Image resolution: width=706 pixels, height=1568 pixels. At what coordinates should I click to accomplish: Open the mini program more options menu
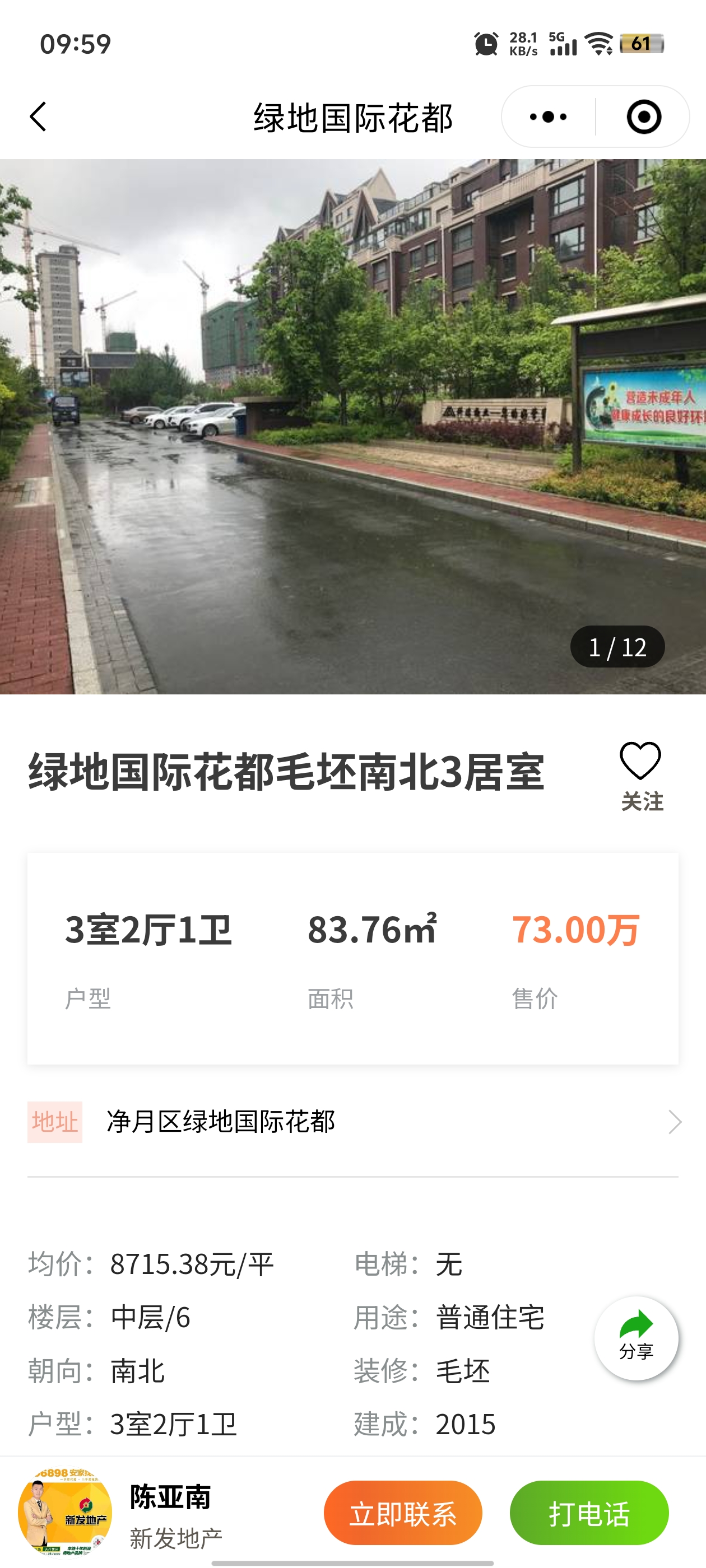pos(547,116)
